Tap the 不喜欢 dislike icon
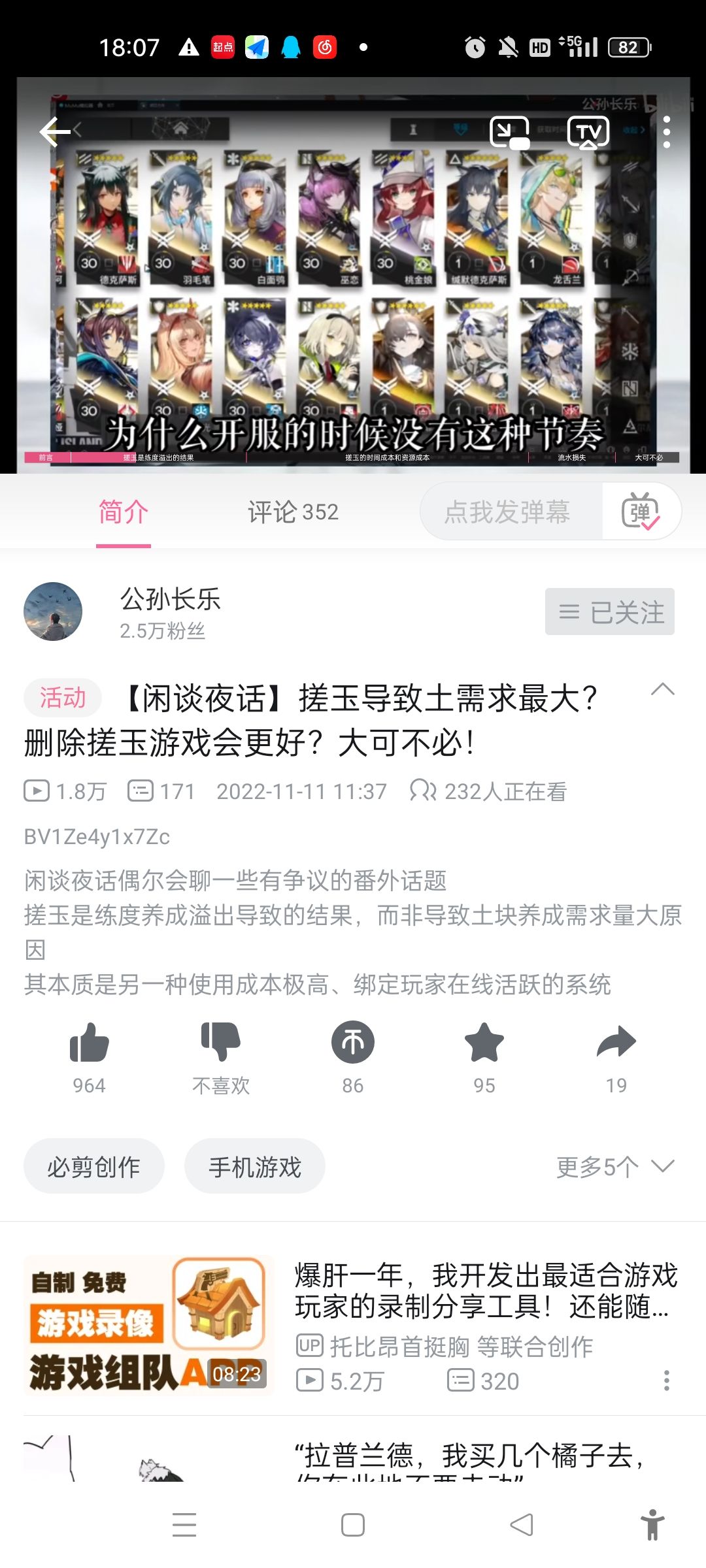Viewport: 706px width, 1568px height. (221, 1043)
